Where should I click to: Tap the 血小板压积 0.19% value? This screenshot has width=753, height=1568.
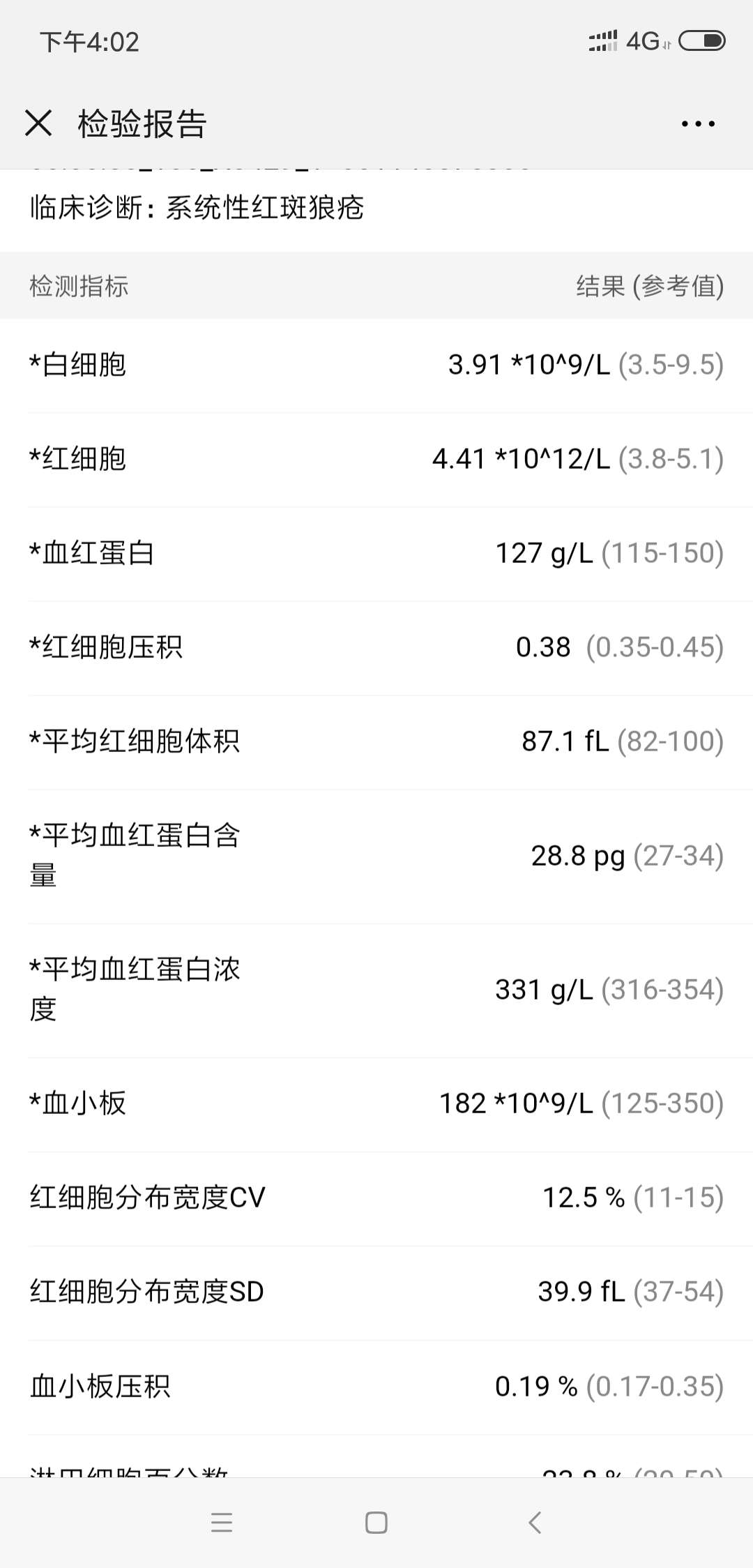pyautogui.click(x=533, y=1386)
